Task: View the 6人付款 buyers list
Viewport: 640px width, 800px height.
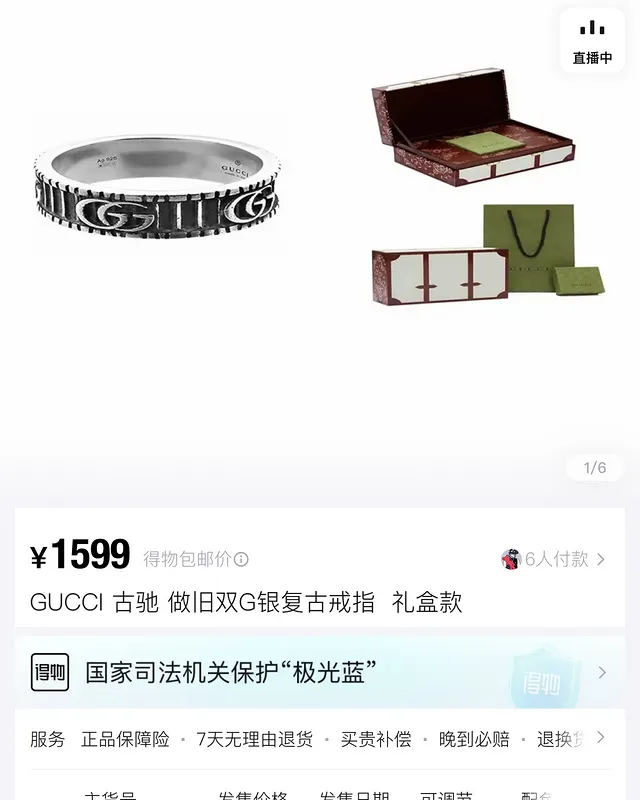Action: [x=554, y=559]
